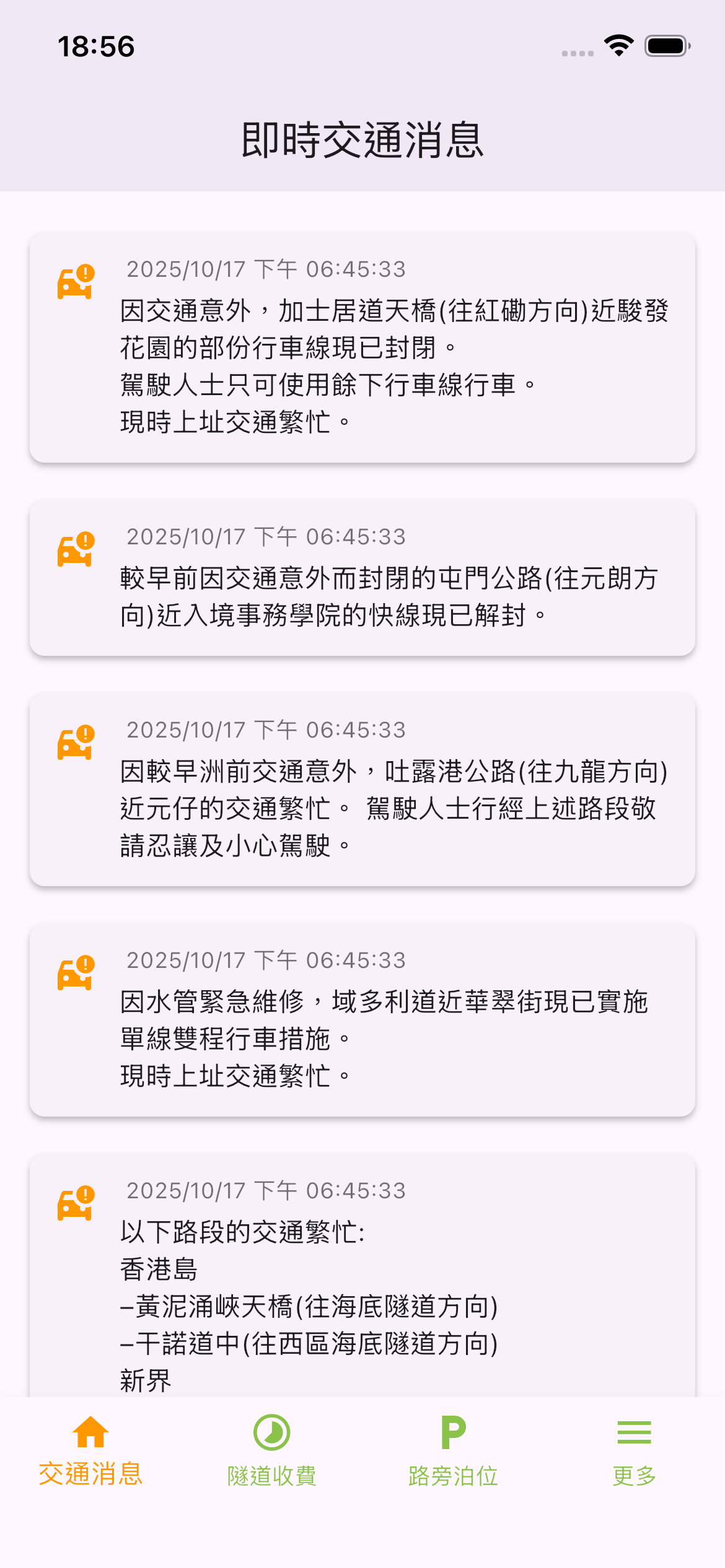Open the 更多 hamburger menu icon
This screenshot has height=1568, width=725.
(x=633, y=1432)
